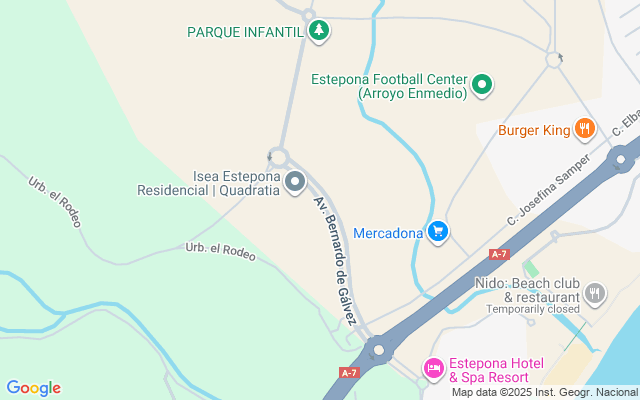Image resolution: width=640 pixels, height=400 pixels.
Task: Select the Parque Infantil park marker
Action: [x=319, y=31]
